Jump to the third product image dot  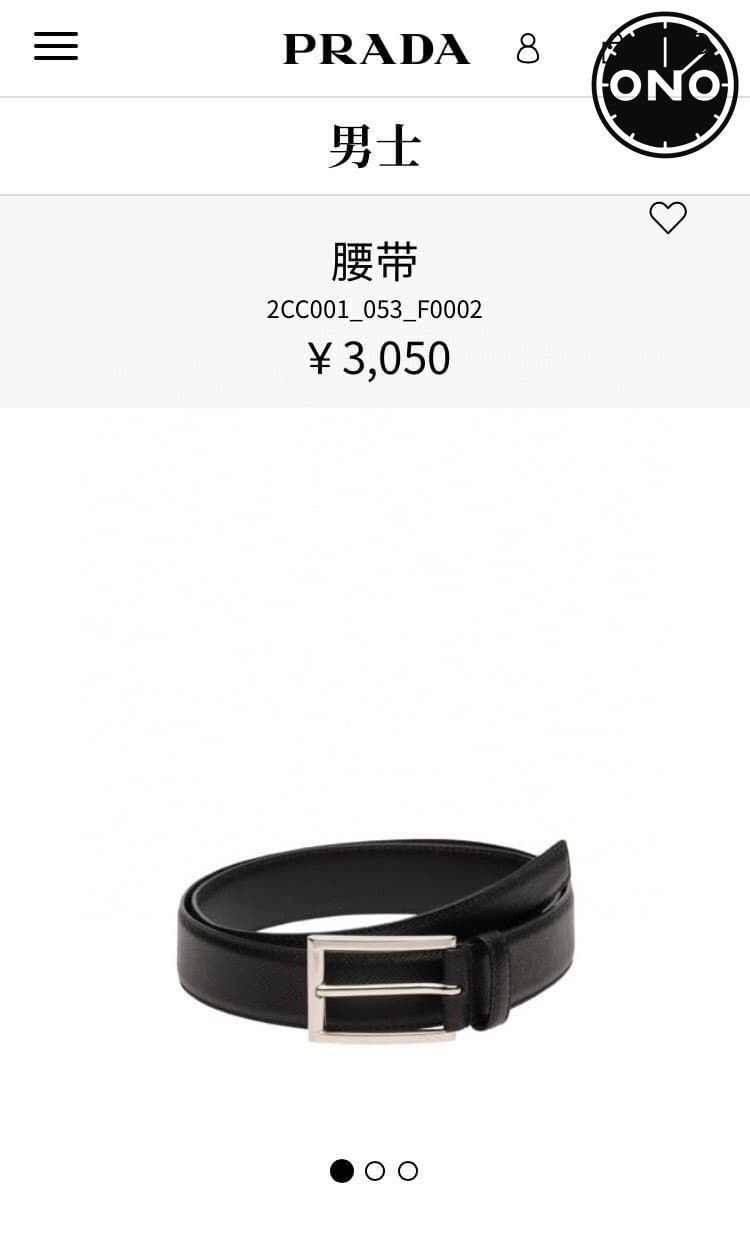click(408, 1171)
